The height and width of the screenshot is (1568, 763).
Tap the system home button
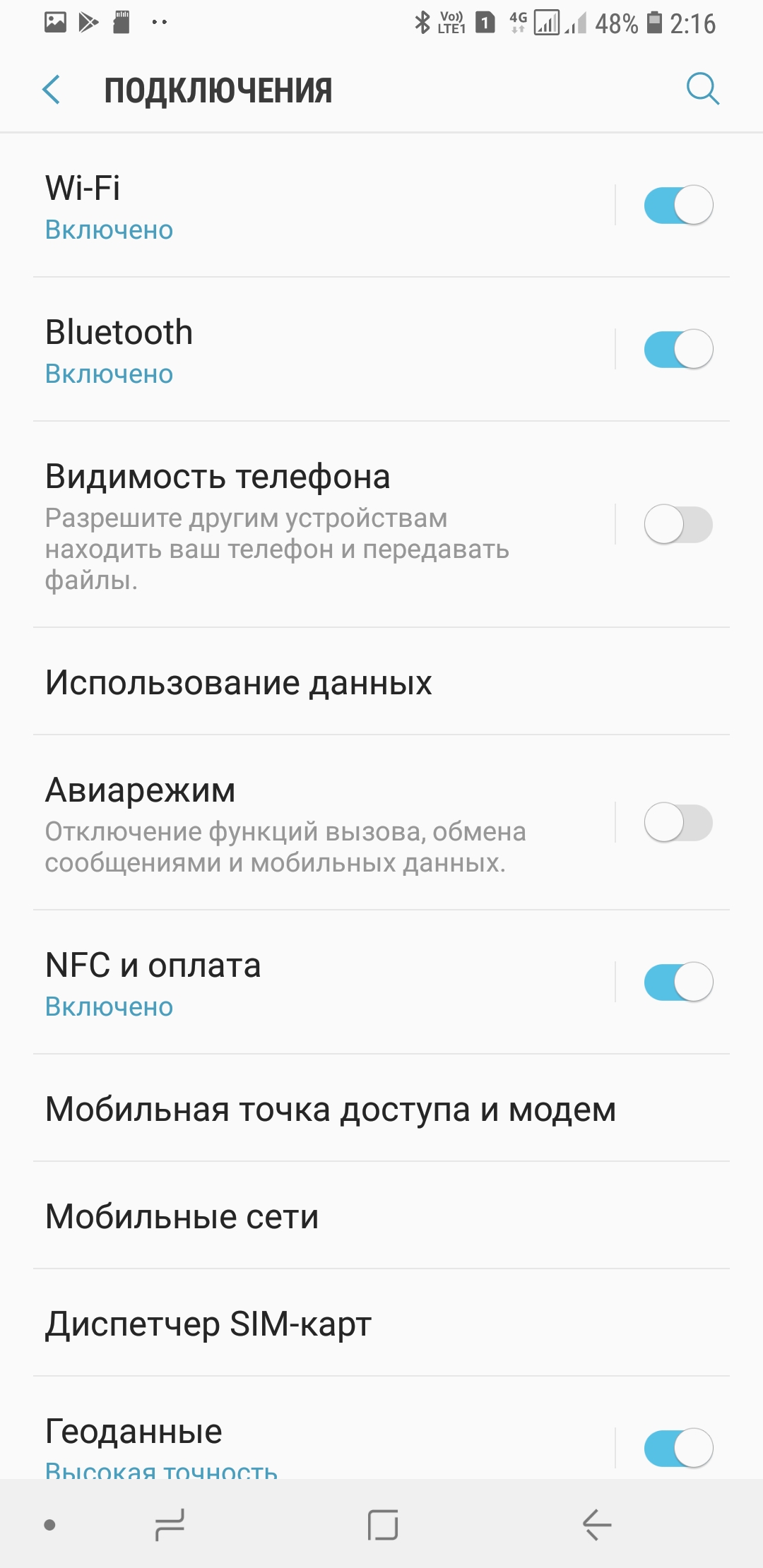382,1525
